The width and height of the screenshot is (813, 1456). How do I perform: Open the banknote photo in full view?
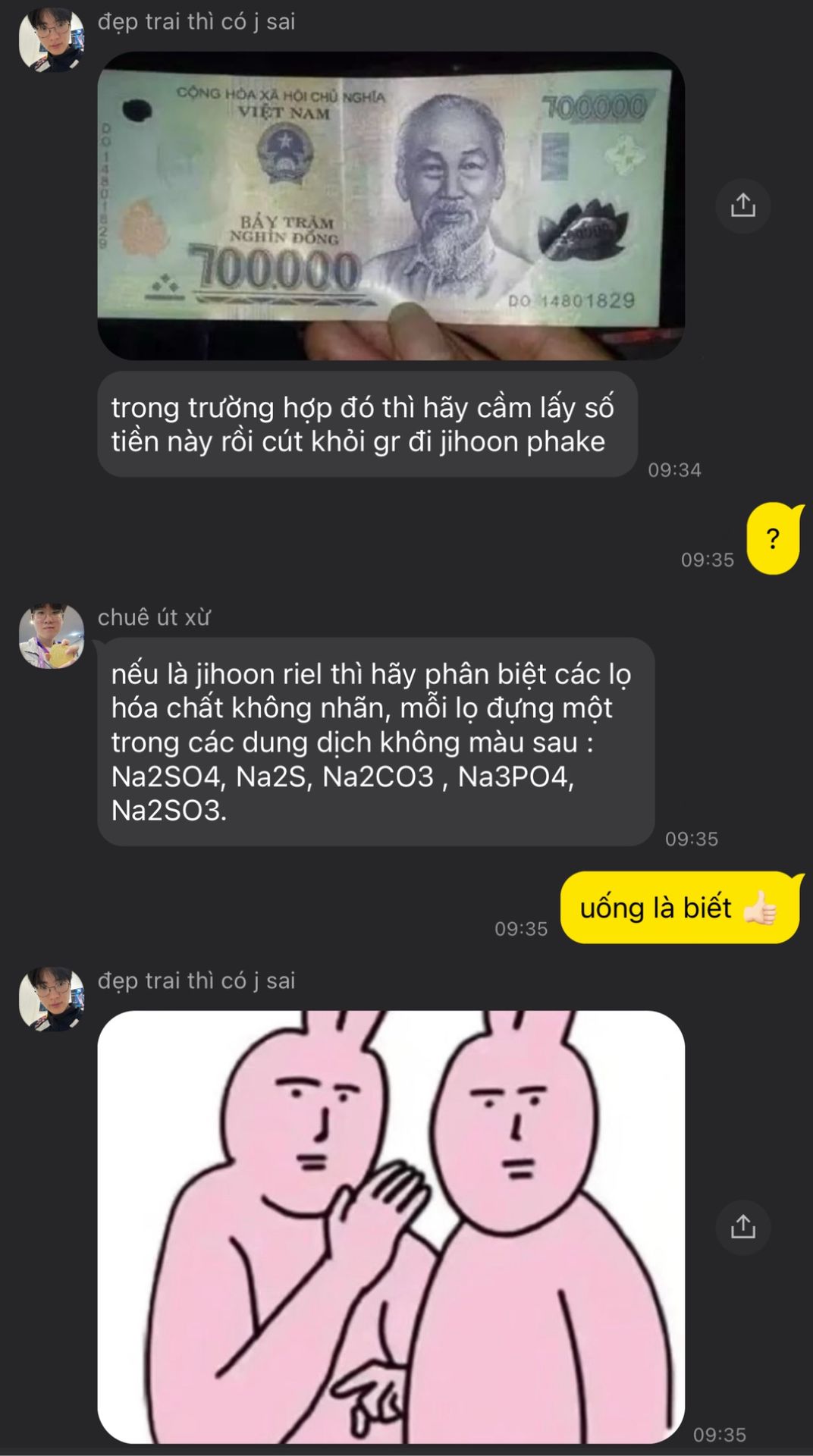coord(391,206)
